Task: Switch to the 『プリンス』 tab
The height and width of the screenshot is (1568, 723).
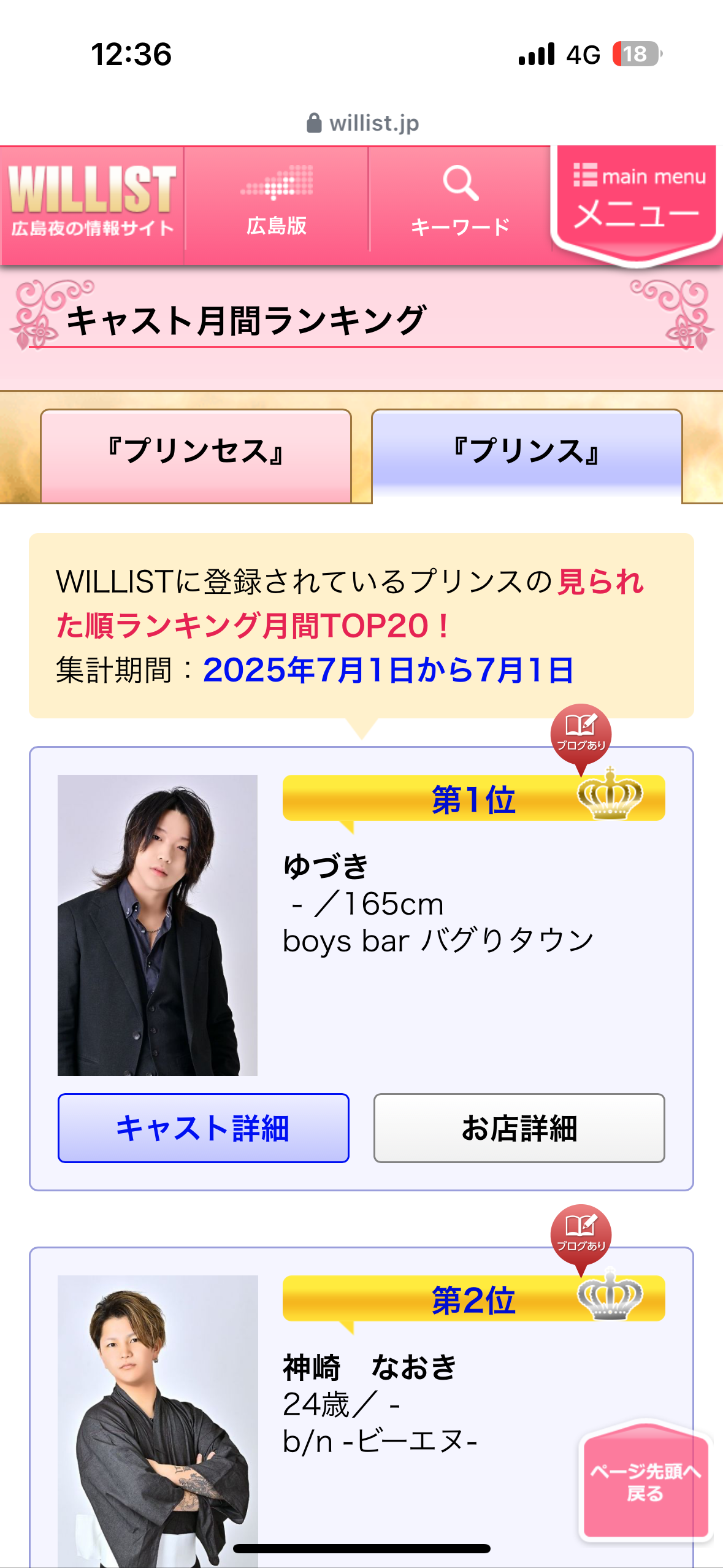Action: click(527, 454)
